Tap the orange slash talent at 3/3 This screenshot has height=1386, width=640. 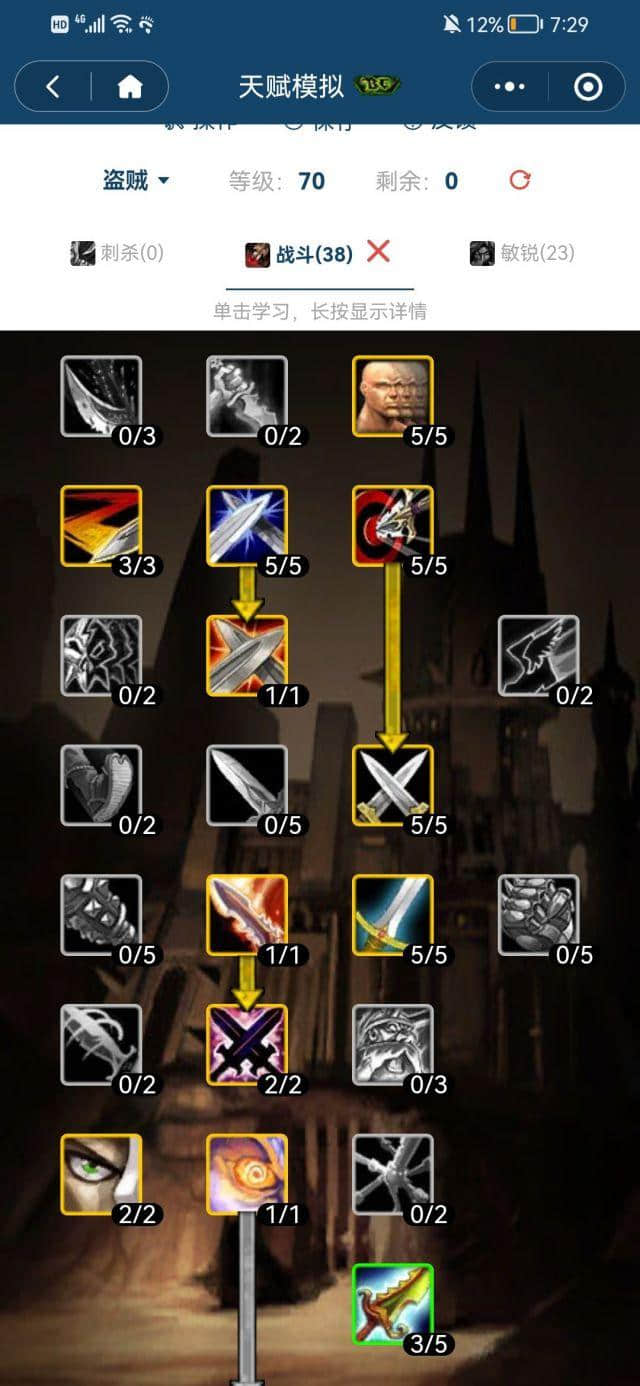[101, 526]
